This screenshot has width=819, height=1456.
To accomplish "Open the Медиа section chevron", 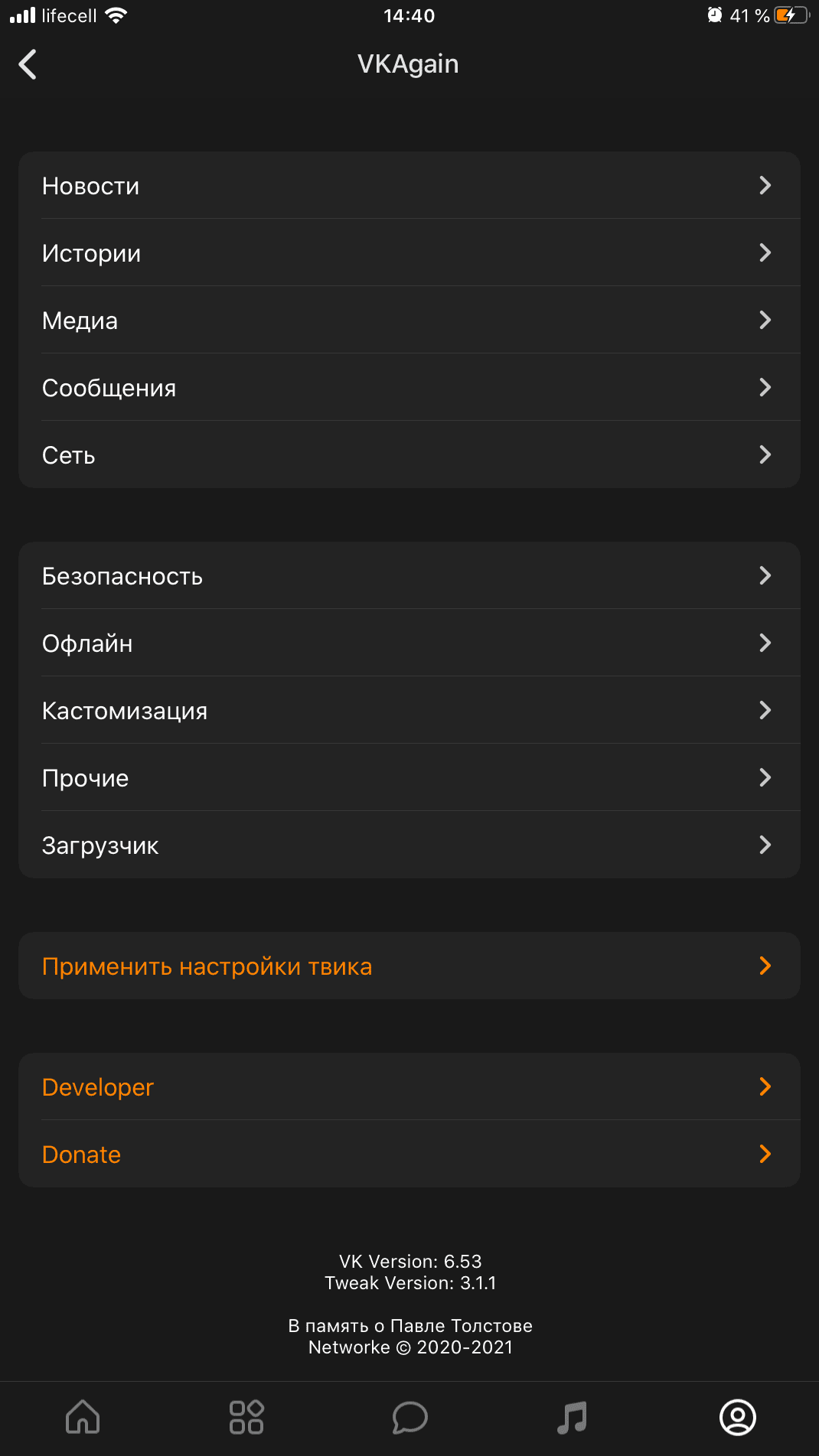I will pos(765,320).
